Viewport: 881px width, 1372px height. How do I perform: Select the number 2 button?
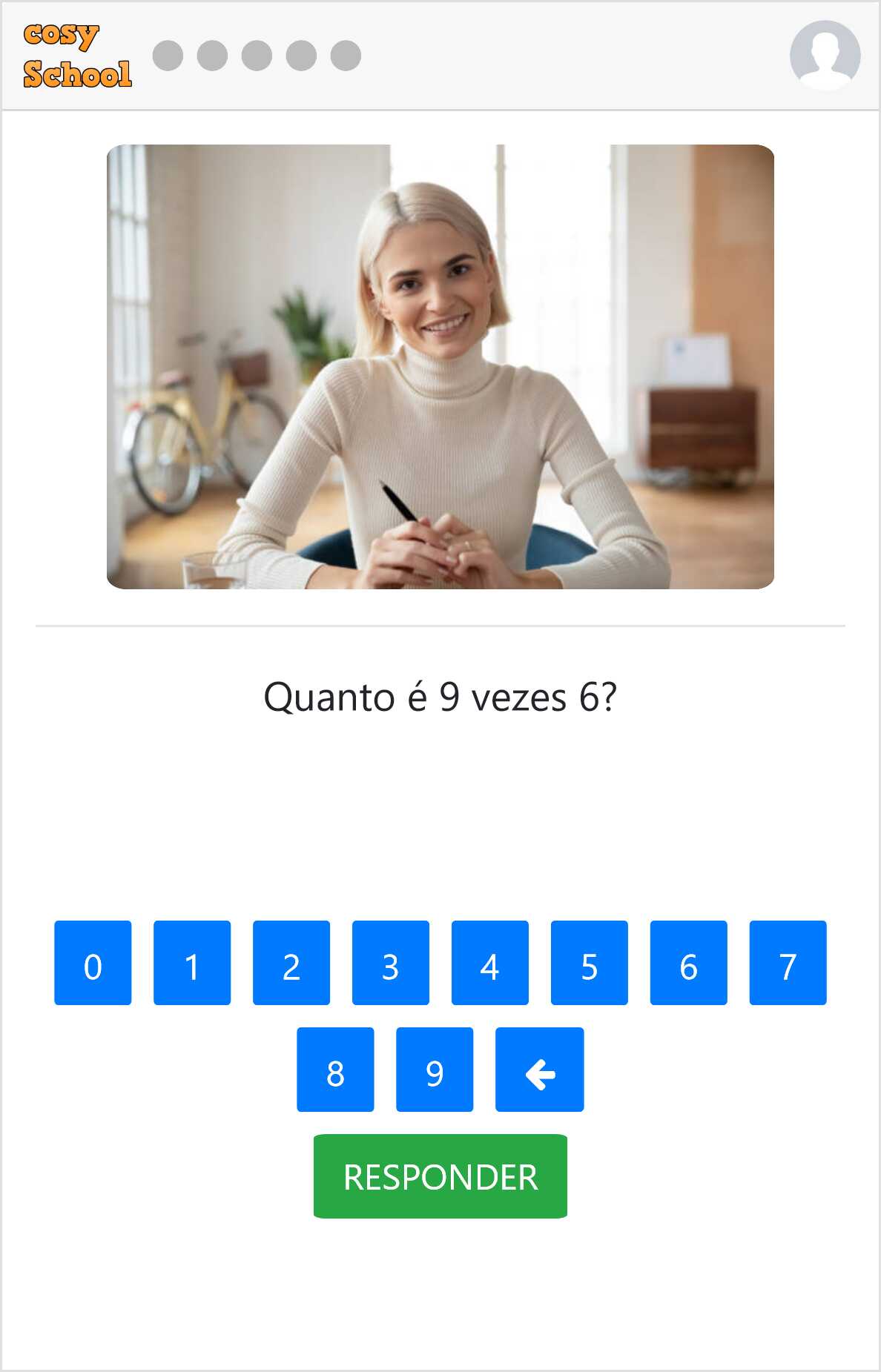click(291, 963)
